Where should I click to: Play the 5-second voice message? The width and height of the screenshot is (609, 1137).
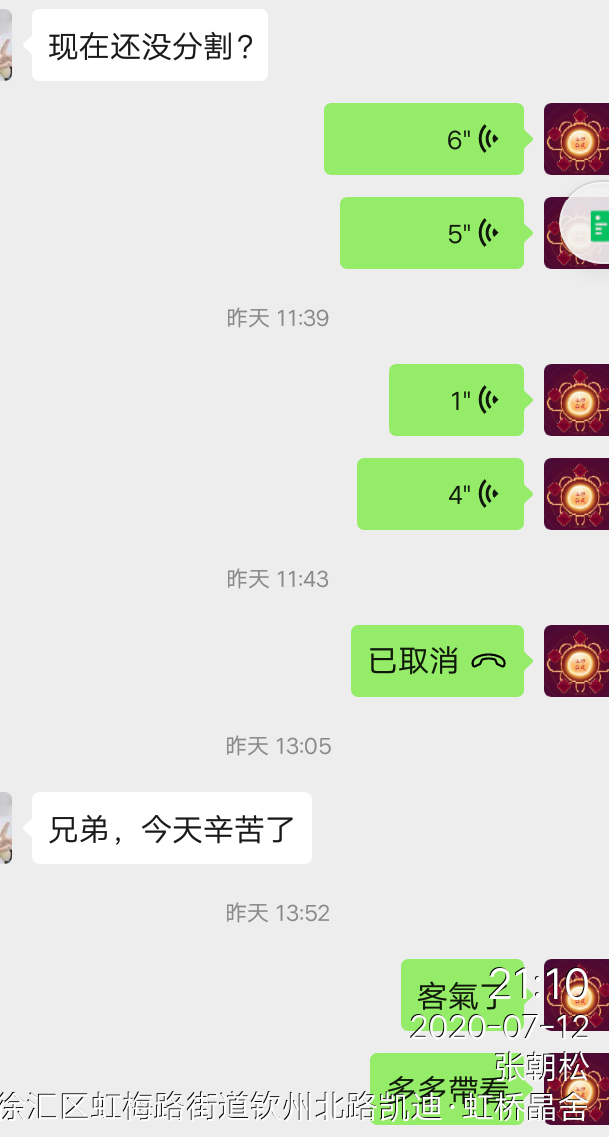pyautogui.click(x=432, y=233)
